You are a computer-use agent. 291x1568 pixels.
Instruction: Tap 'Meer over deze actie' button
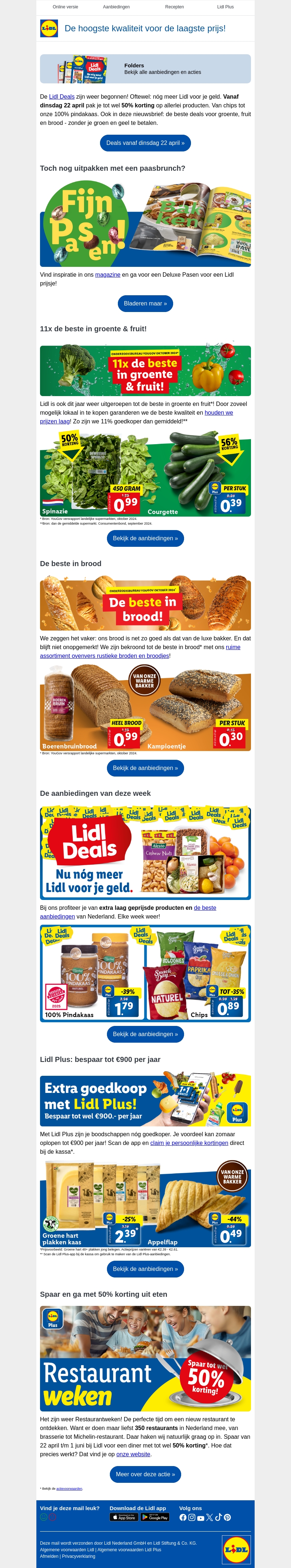(x=145, y=1474)
